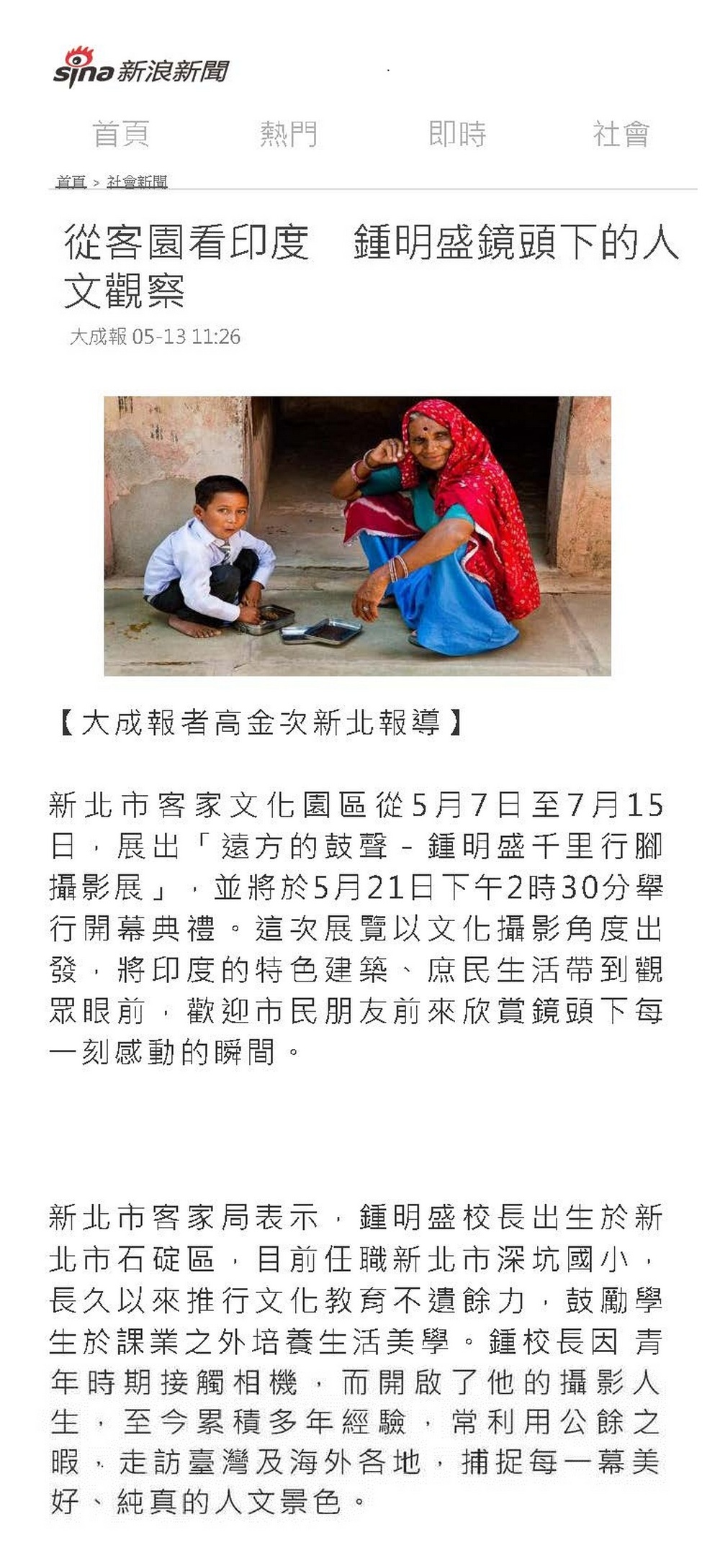Tap the 首頁 breadcrumb link
Viewport: 720px width, 1568px height.
71,181
